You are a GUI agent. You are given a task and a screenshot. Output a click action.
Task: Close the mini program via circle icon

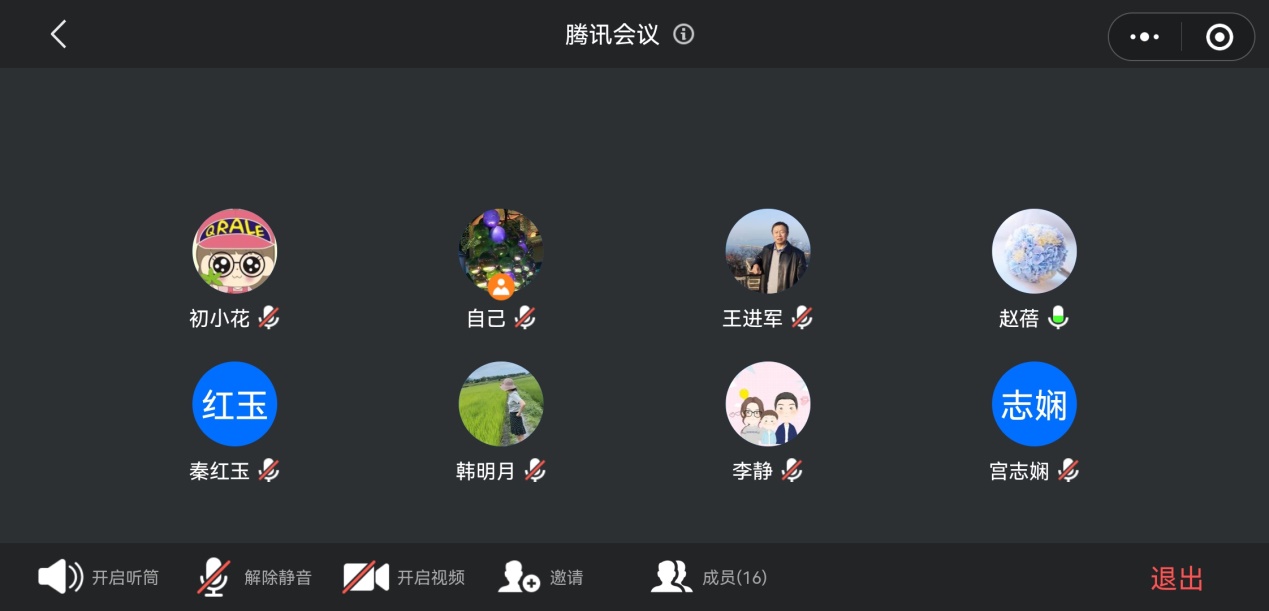(x=1219, y=37)
